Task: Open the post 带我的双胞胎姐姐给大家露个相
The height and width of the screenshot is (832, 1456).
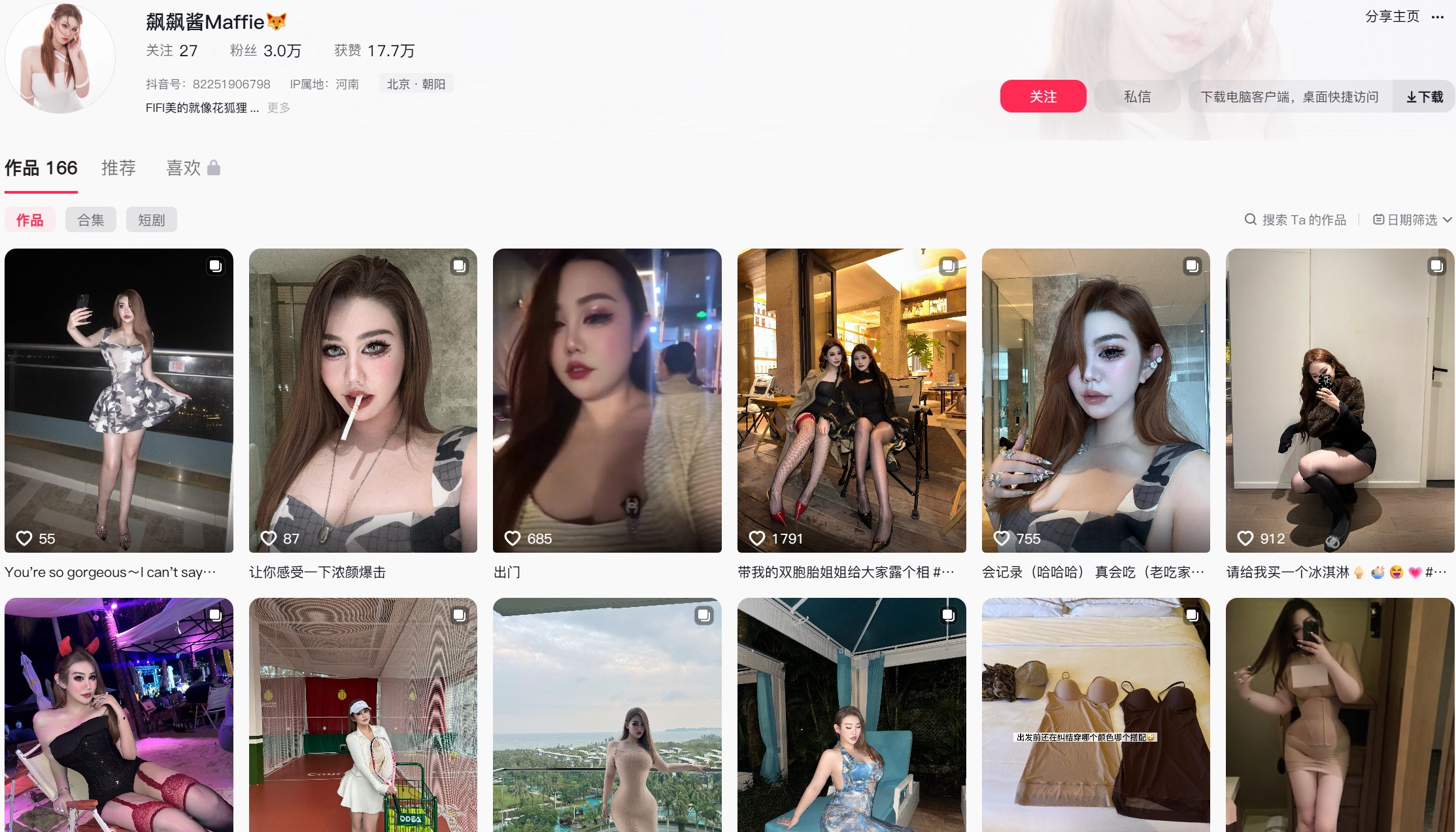Action: [x=851, y=400]
